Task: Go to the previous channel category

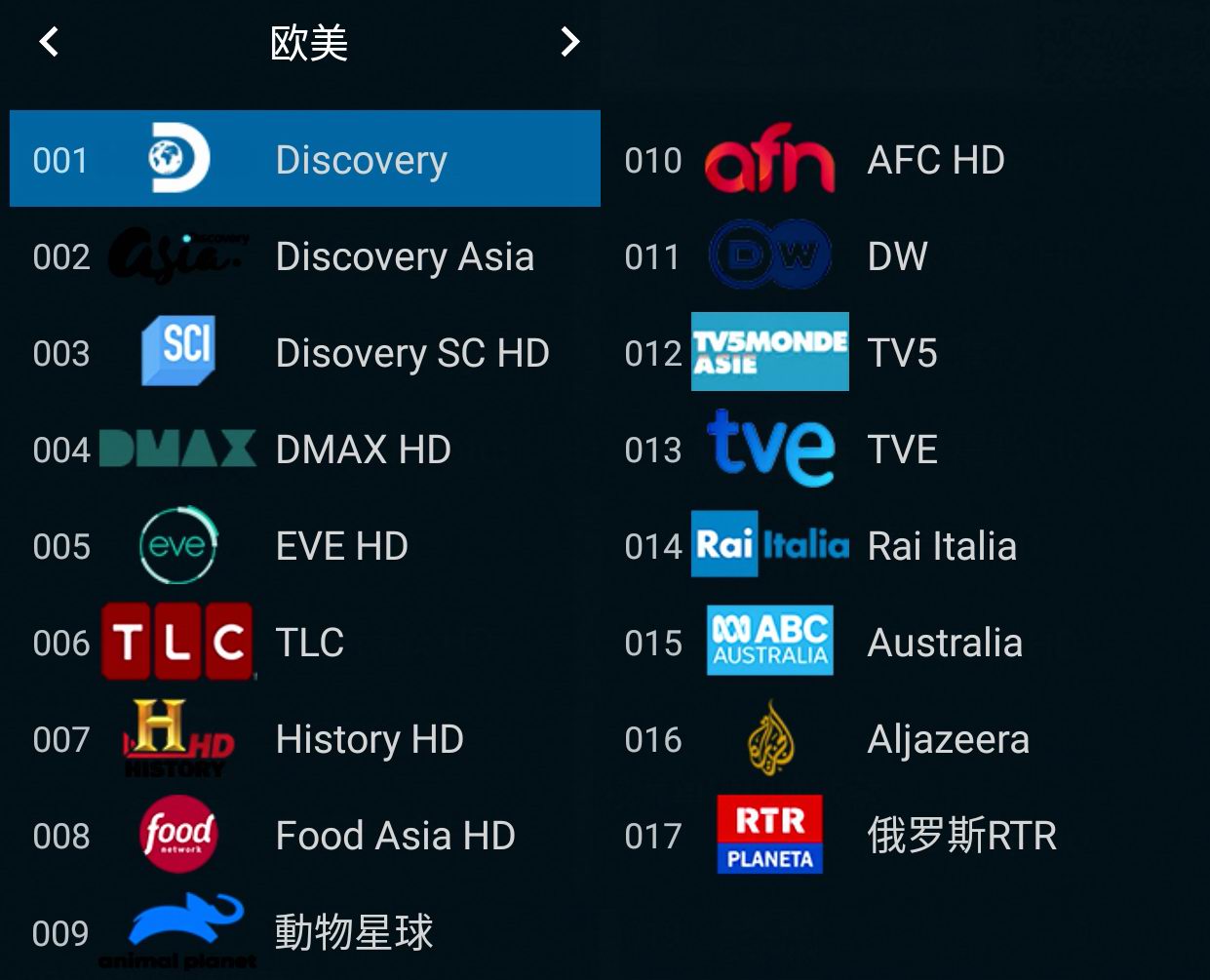Action: pos(50,42)
